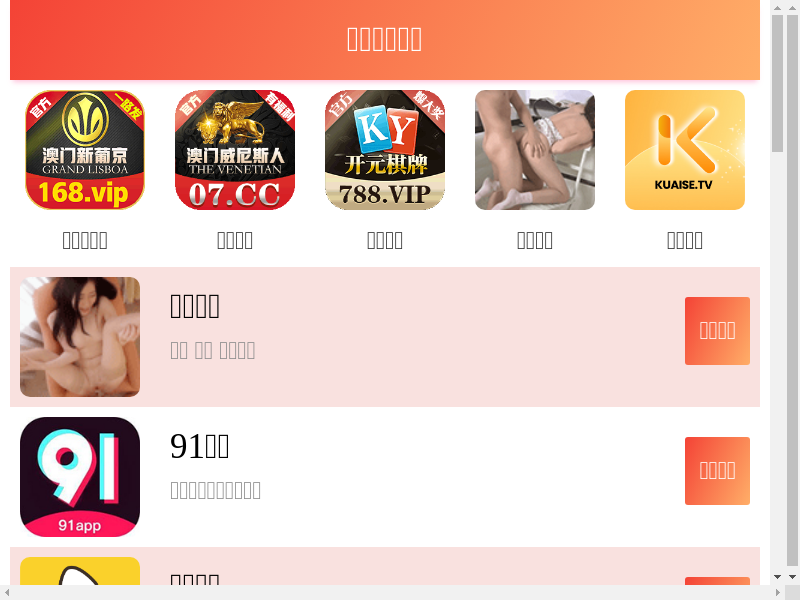
Task: Tap the scrollbar down arrow
Action: (x=778, y=577)
